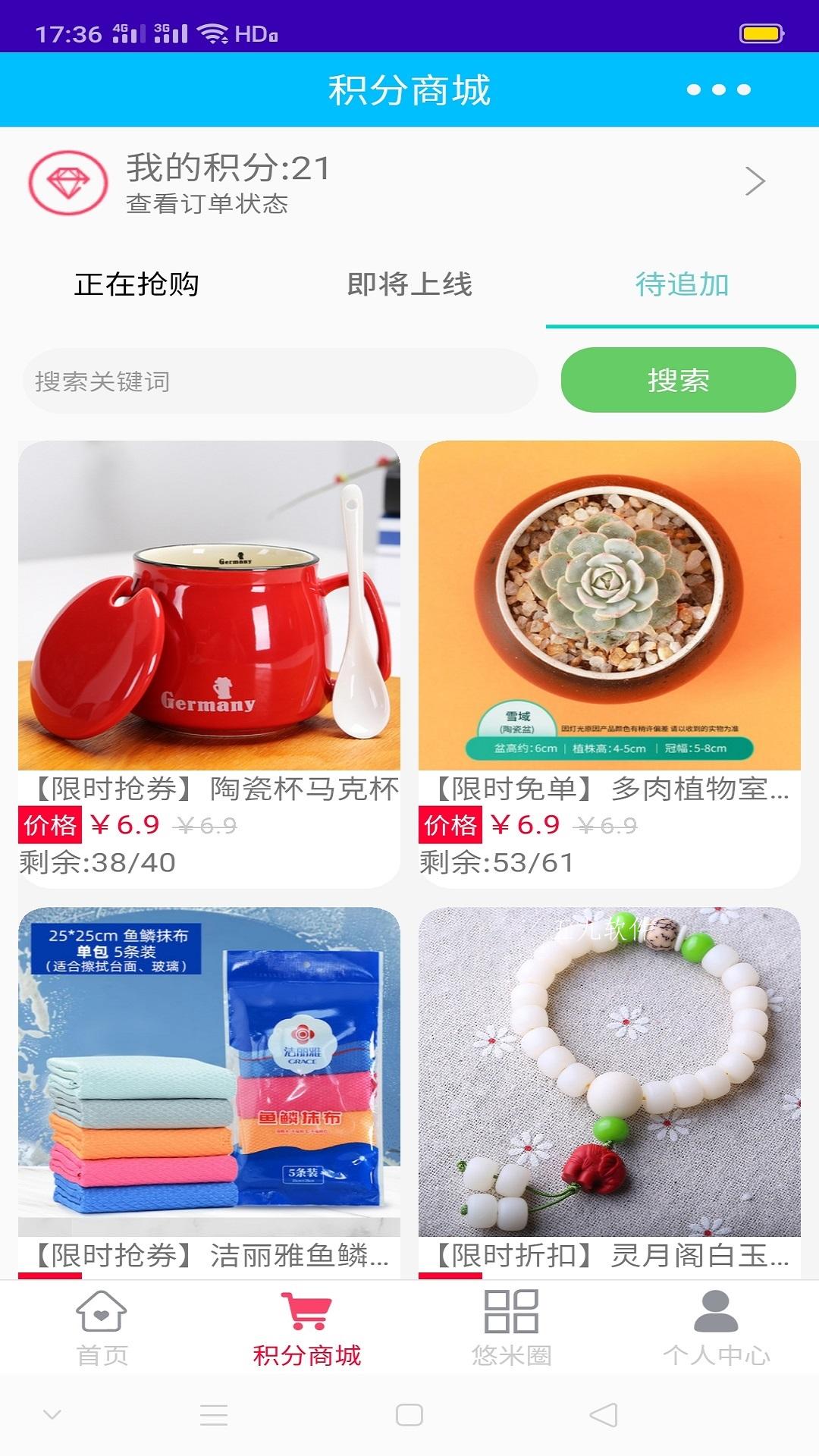
Task: Focus the 搜索关键词 search field
Action: (281, 381)
